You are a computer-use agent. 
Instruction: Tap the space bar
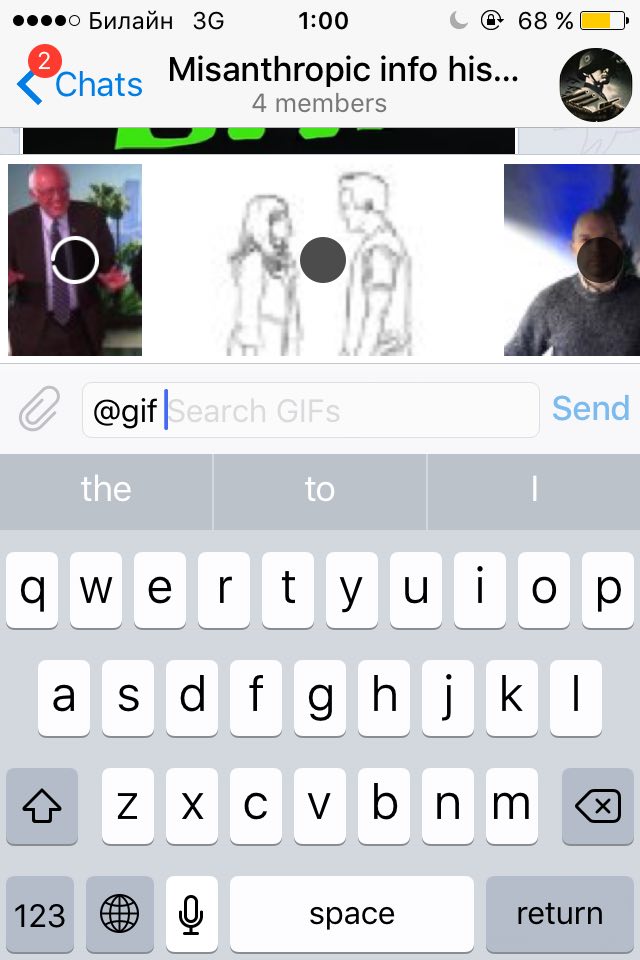pos(351,914)
